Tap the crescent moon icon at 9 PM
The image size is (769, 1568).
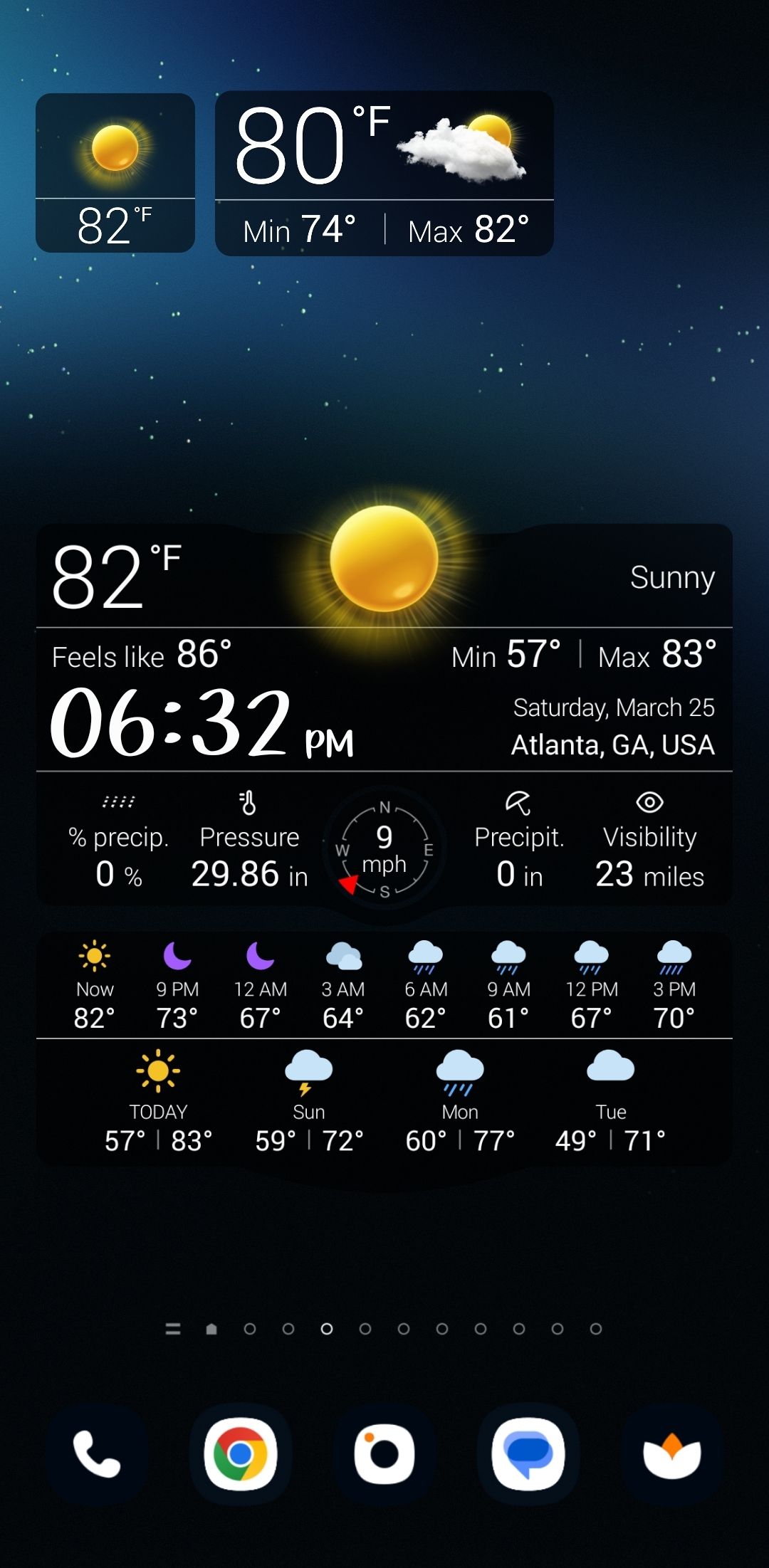click(178, 957)
